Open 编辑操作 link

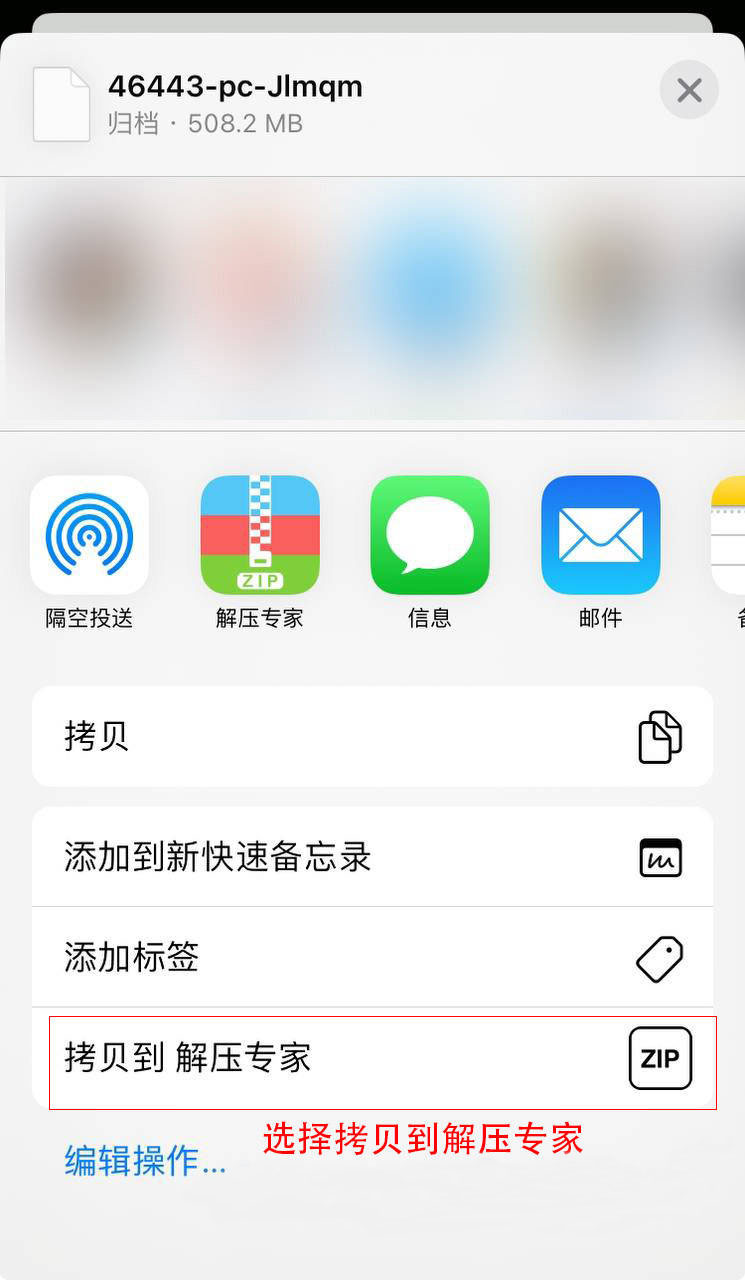(145, 1161)
